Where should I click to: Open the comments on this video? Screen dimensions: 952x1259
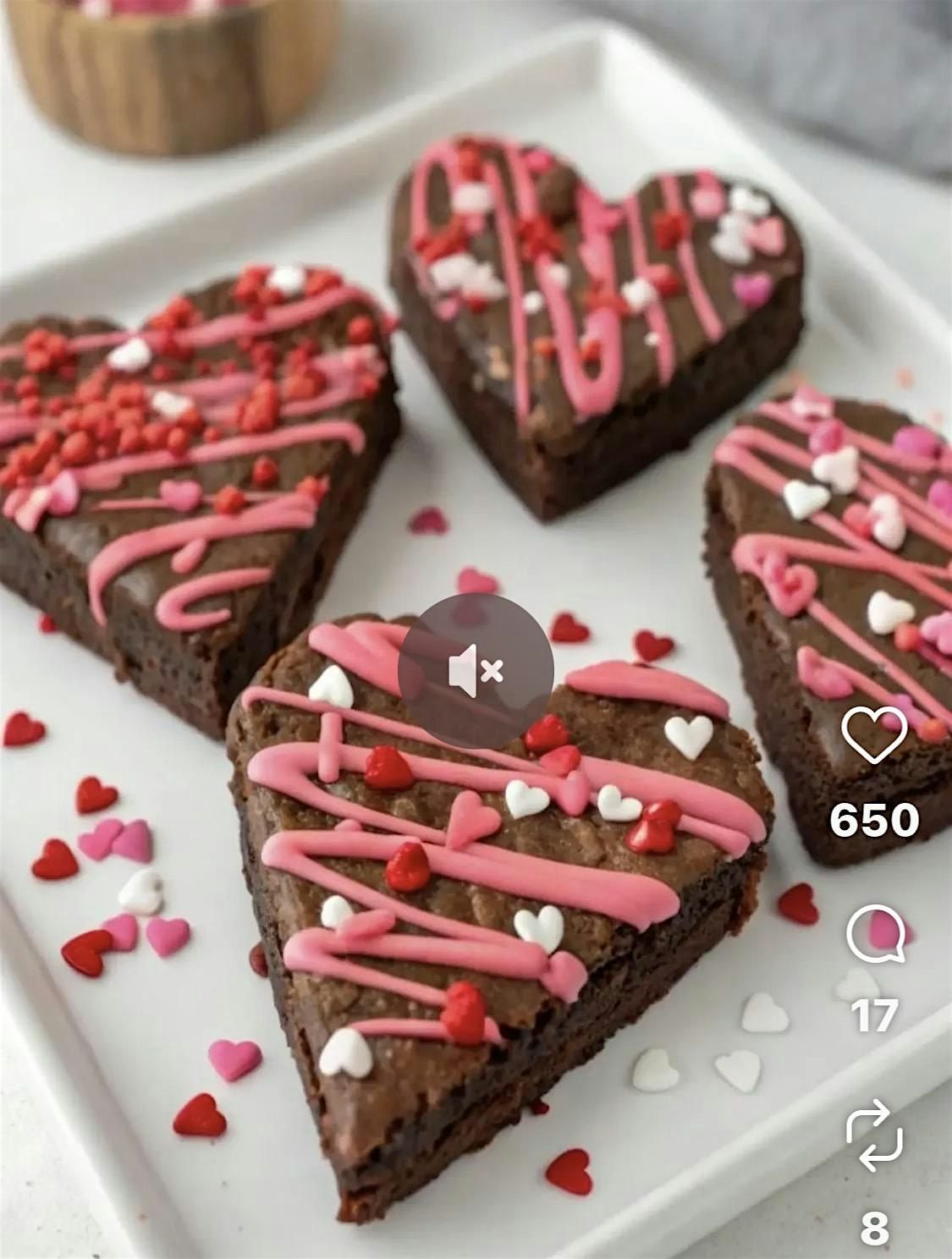point(874,932)
